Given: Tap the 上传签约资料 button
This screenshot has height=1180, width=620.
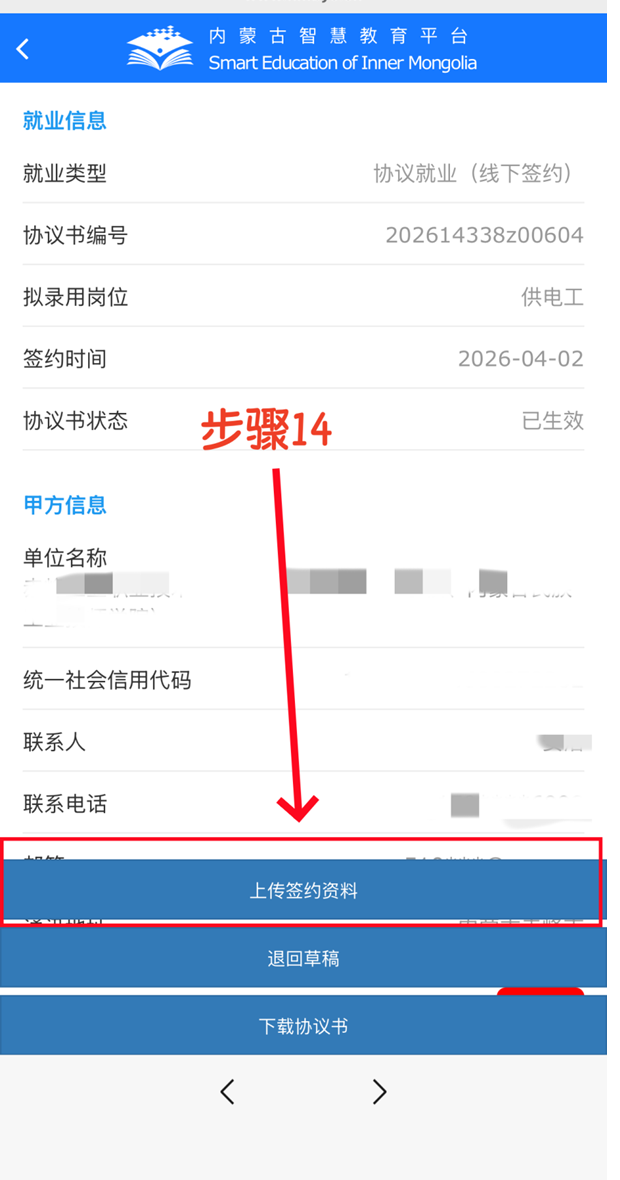Looking at the screenshot, I should pos(303,890).
